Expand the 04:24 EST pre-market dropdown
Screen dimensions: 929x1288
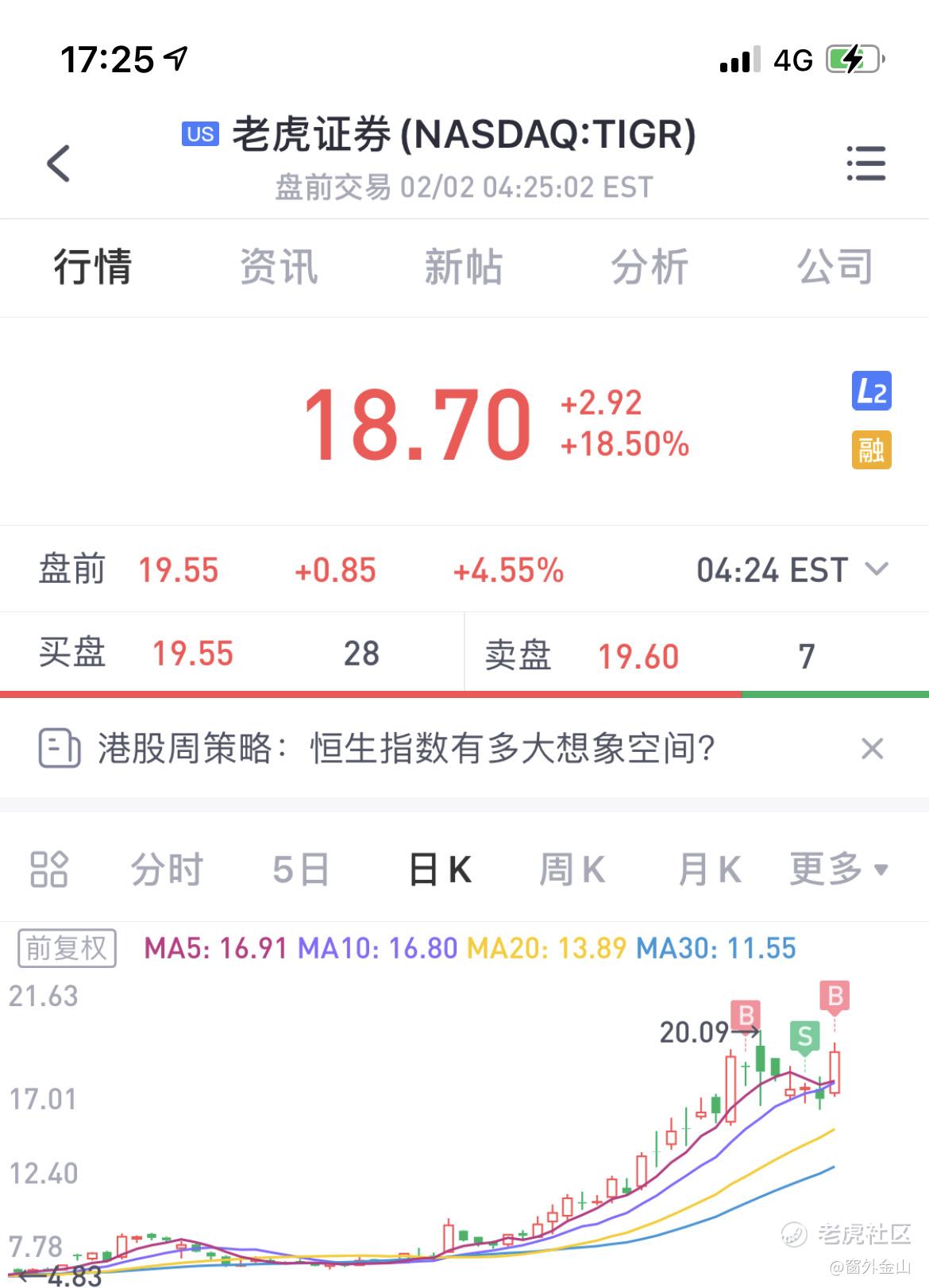tap(876, 569)
